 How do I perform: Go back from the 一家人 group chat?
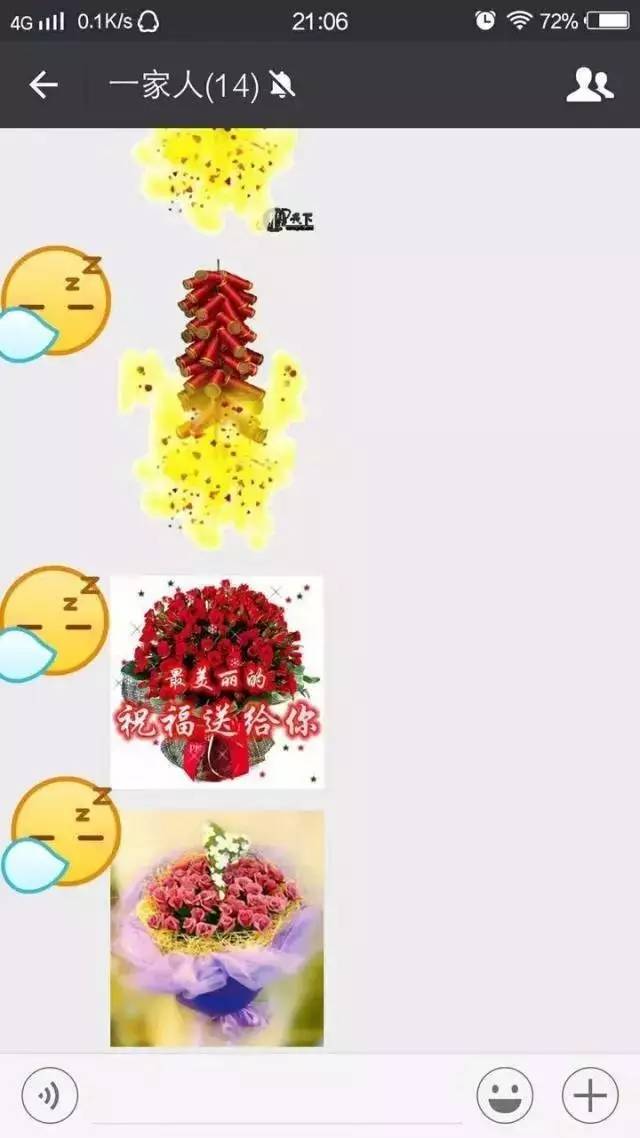(x=43, y=85)
